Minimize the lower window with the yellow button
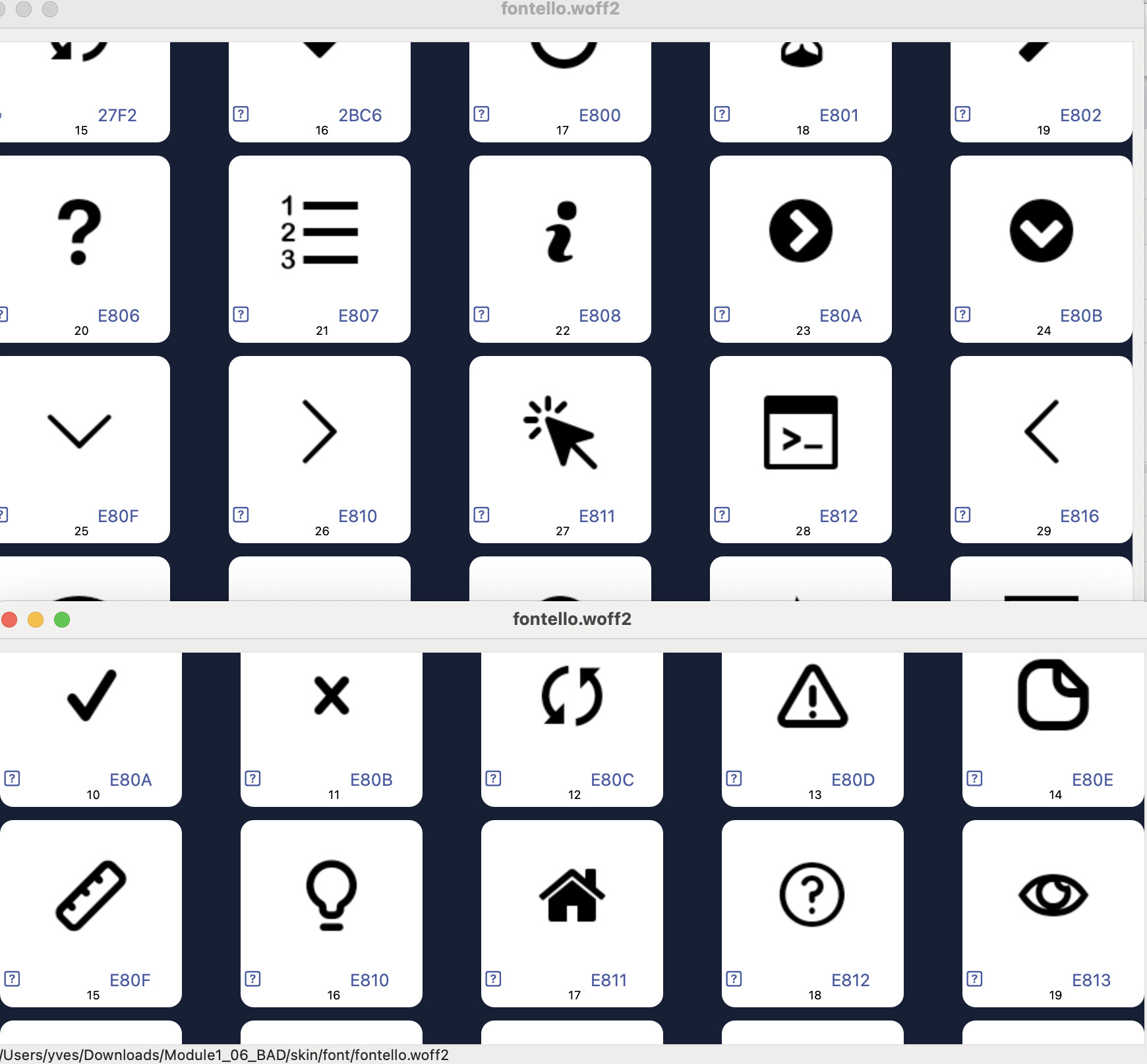Viewport: 1147px width, 1064px height. [36, 620]
